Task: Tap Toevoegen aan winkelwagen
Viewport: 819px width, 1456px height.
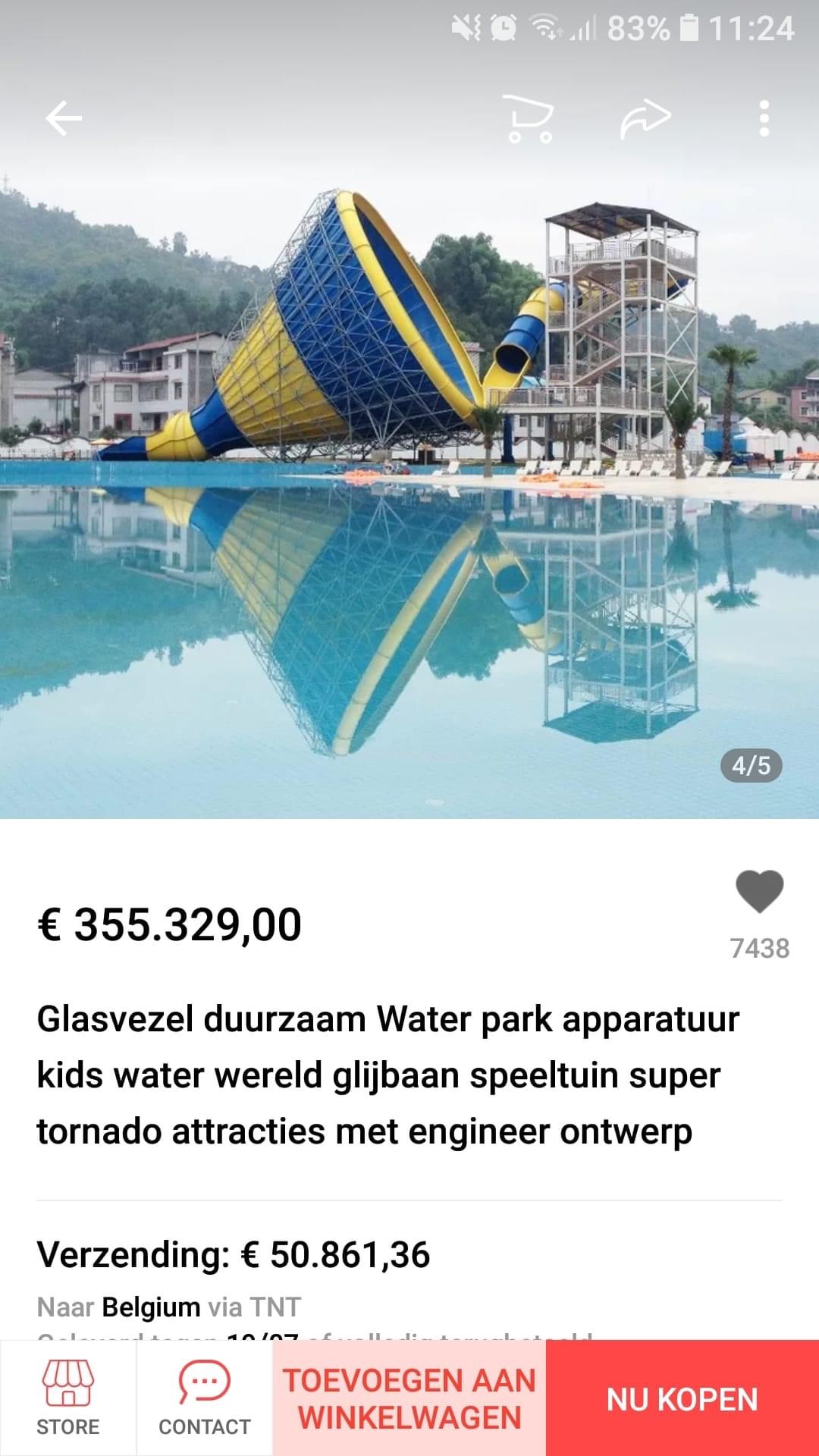Action: click(409, 1398)
